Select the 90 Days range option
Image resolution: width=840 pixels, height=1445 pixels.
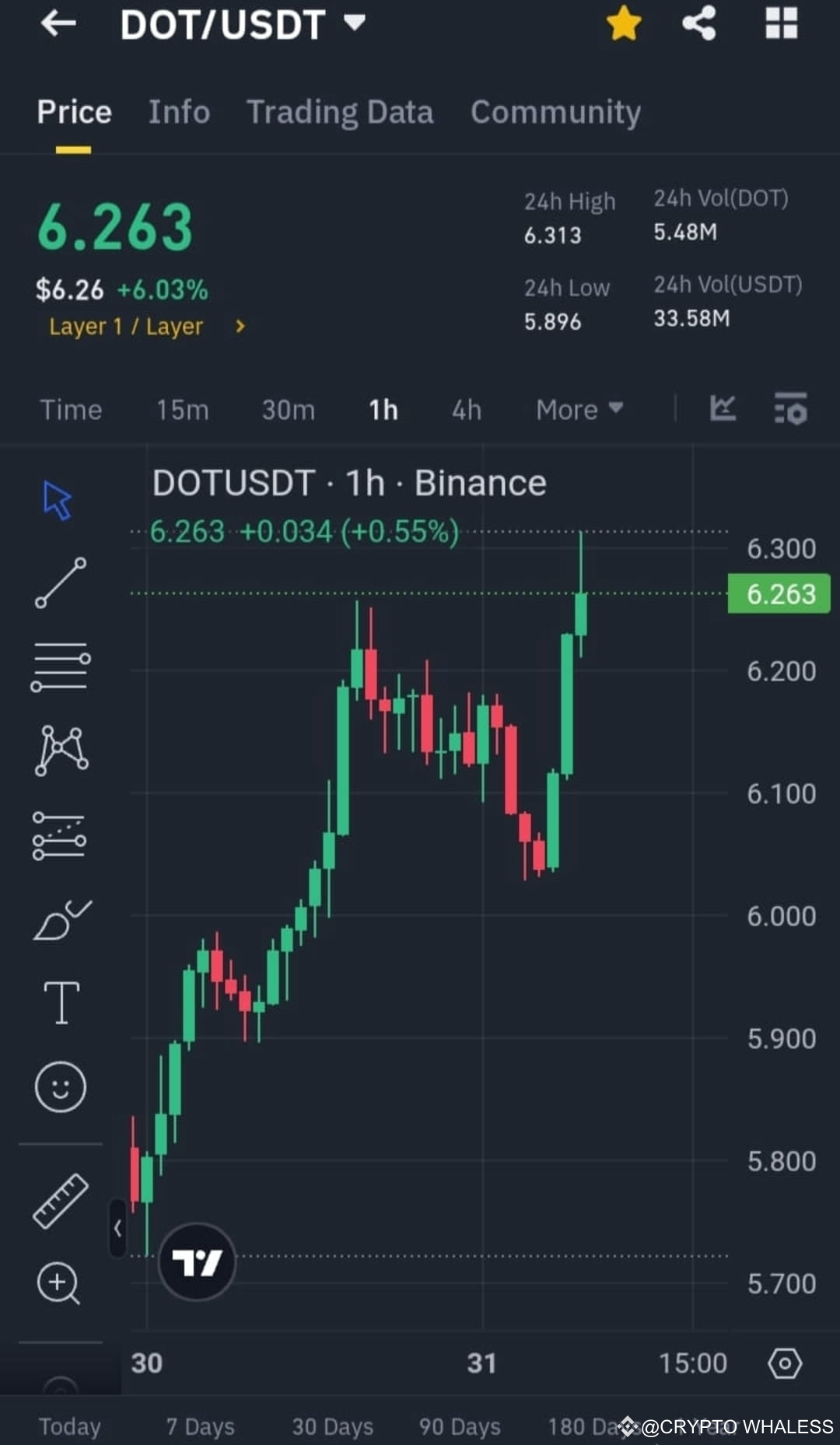[x=457, y=1426]
